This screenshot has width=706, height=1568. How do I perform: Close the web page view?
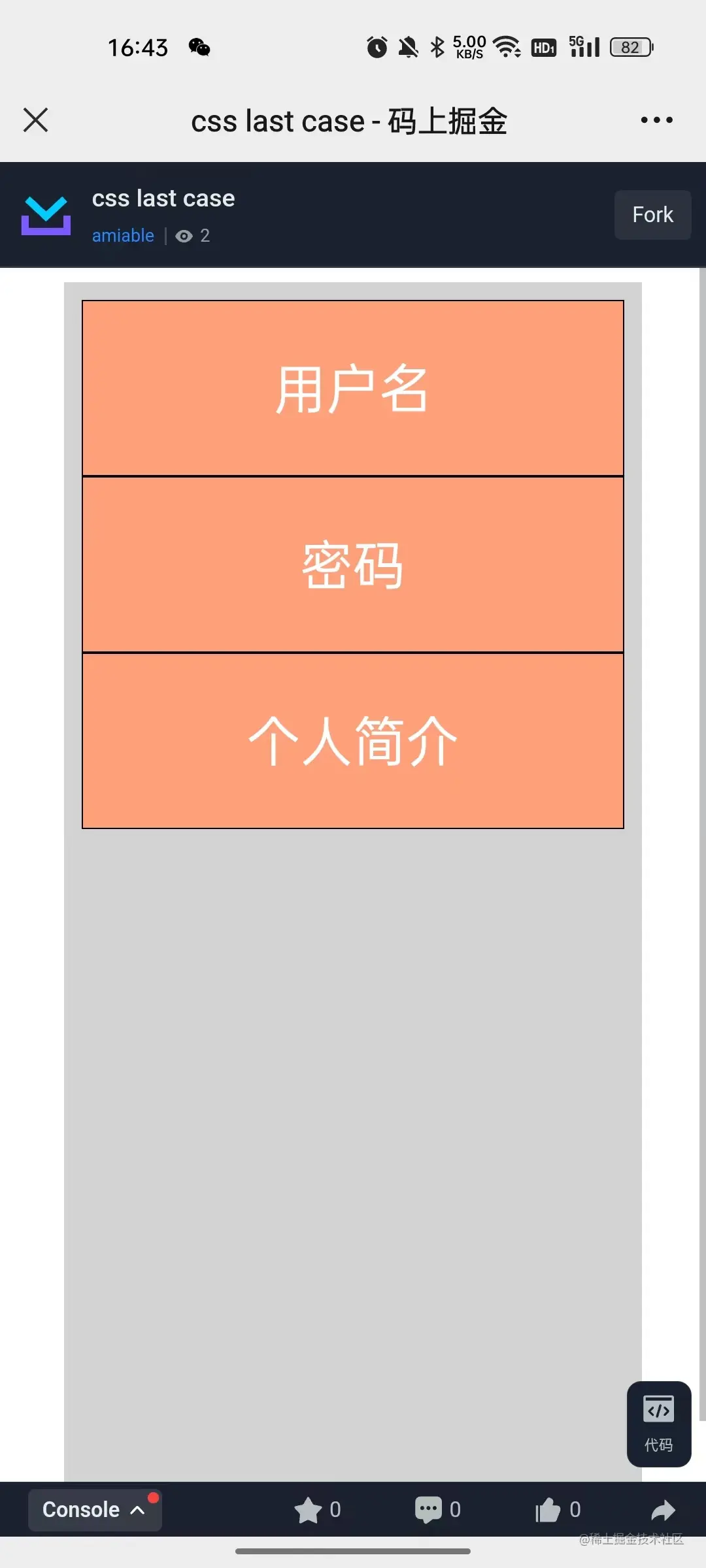tap(36, 120)
